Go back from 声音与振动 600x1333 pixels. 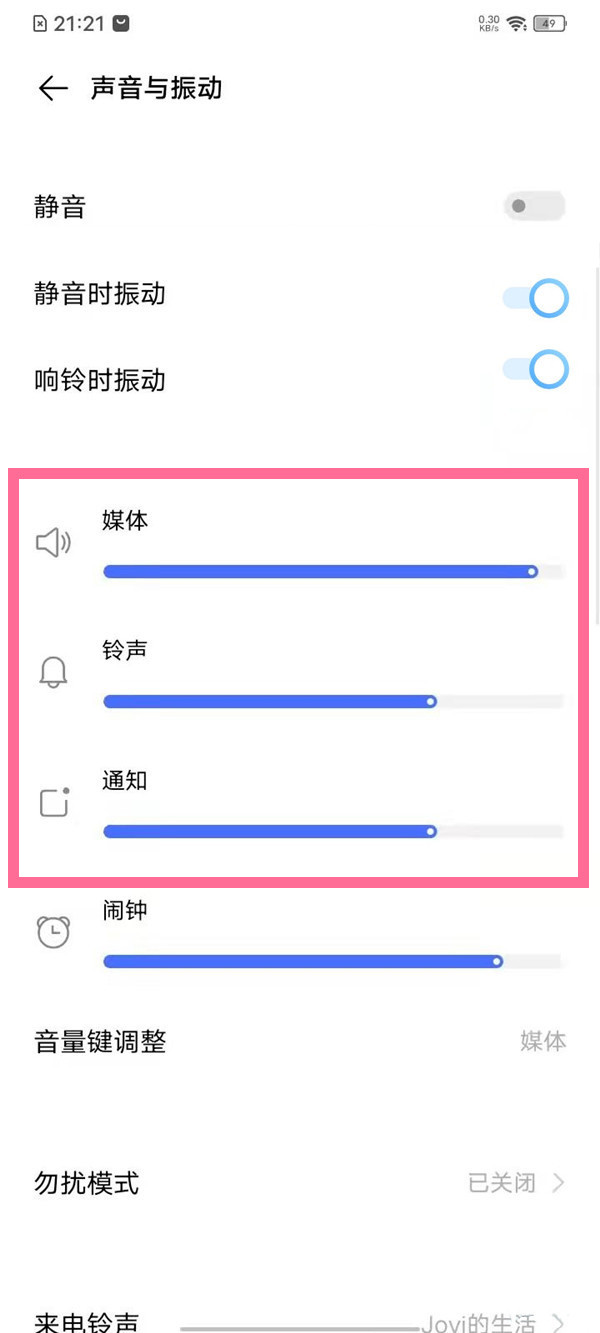tap(52, 89)
